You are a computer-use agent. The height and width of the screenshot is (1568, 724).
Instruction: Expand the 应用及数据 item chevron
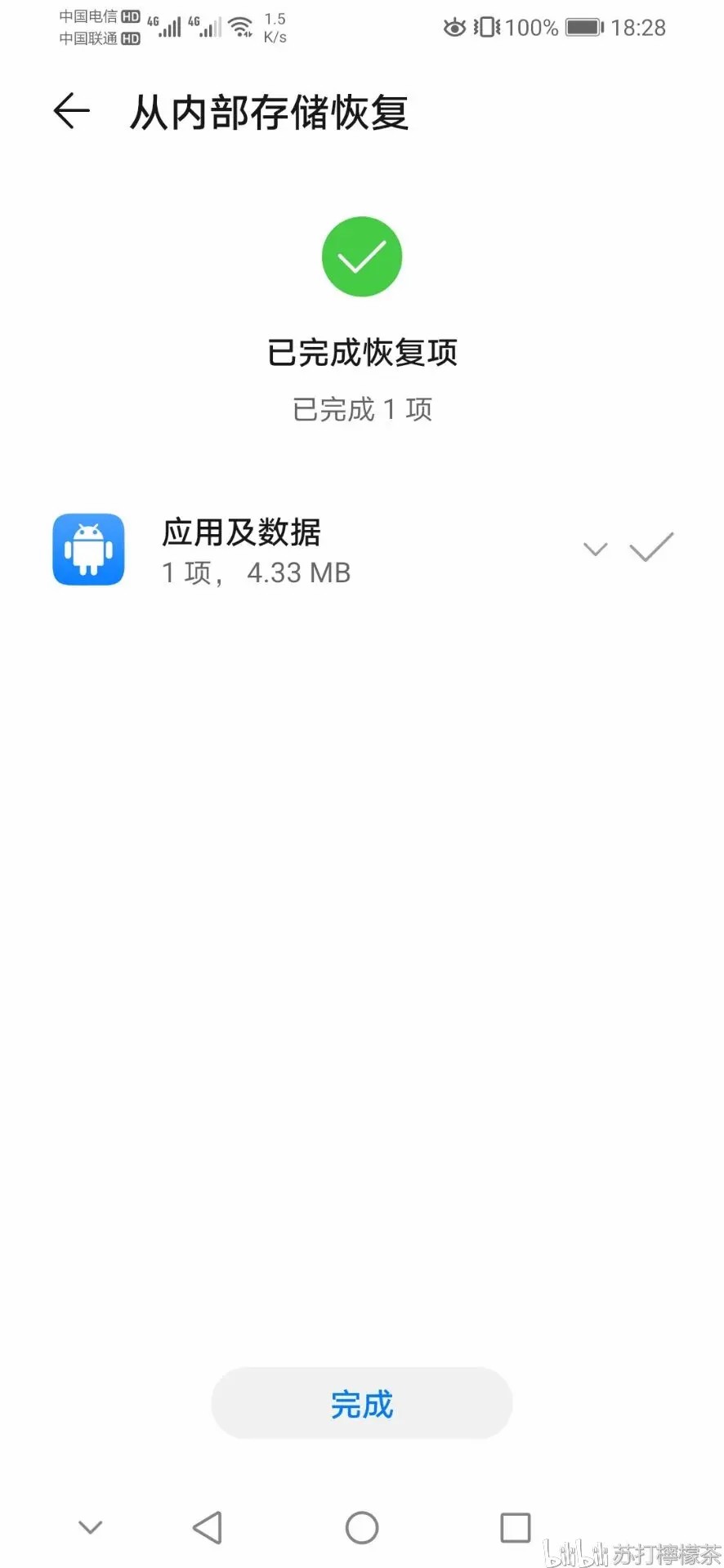[x=596, y=549]
